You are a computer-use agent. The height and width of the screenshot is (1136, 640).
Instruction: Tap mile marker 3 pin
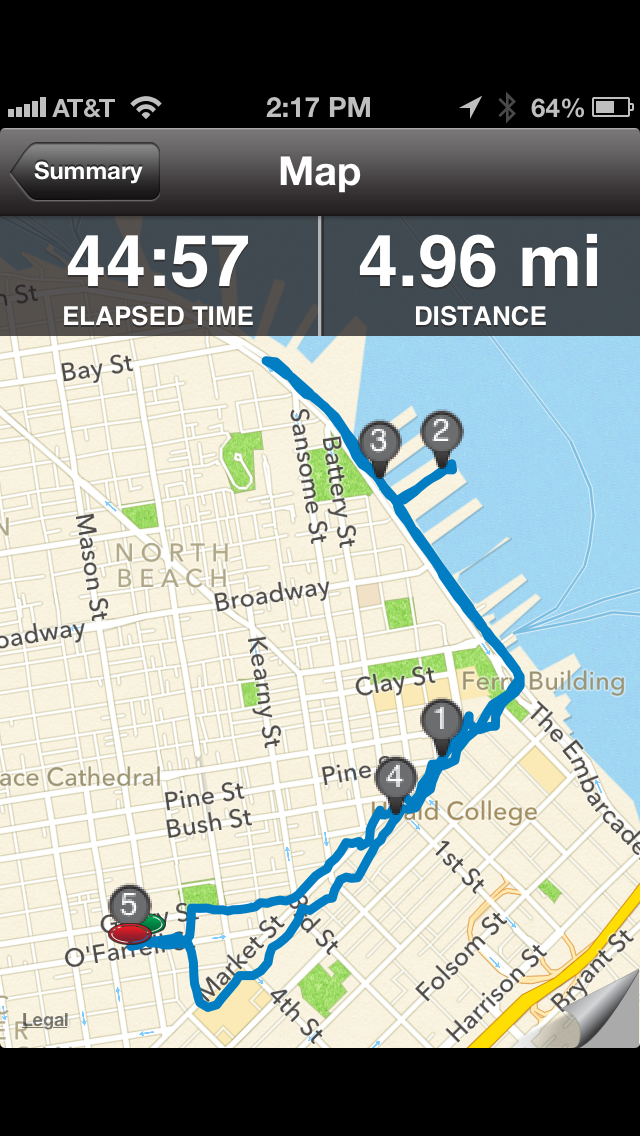point(378,442)
